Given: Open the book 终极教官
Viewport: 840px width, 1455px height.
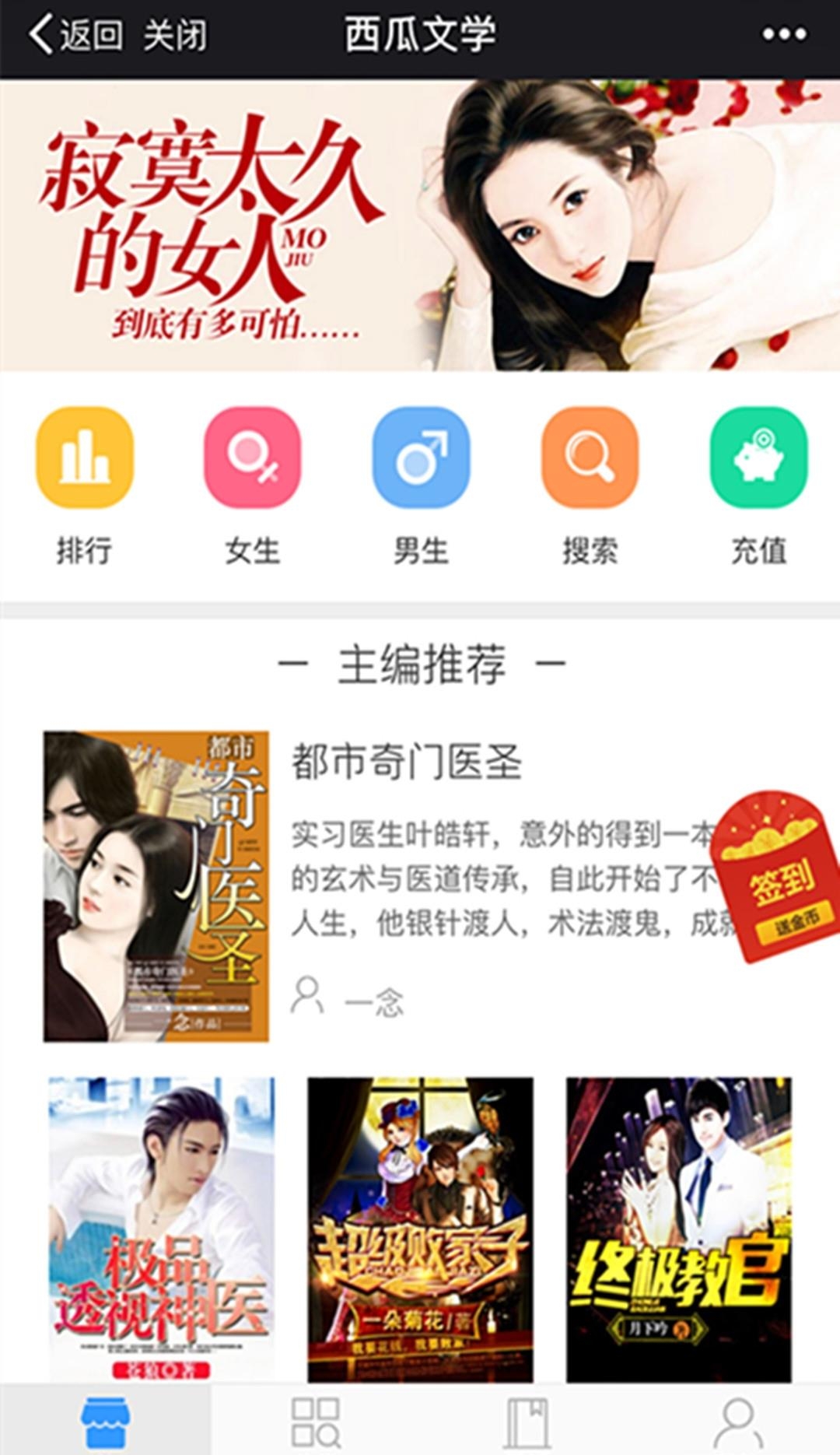Looking at the screenshot, I should point(678,1228).
